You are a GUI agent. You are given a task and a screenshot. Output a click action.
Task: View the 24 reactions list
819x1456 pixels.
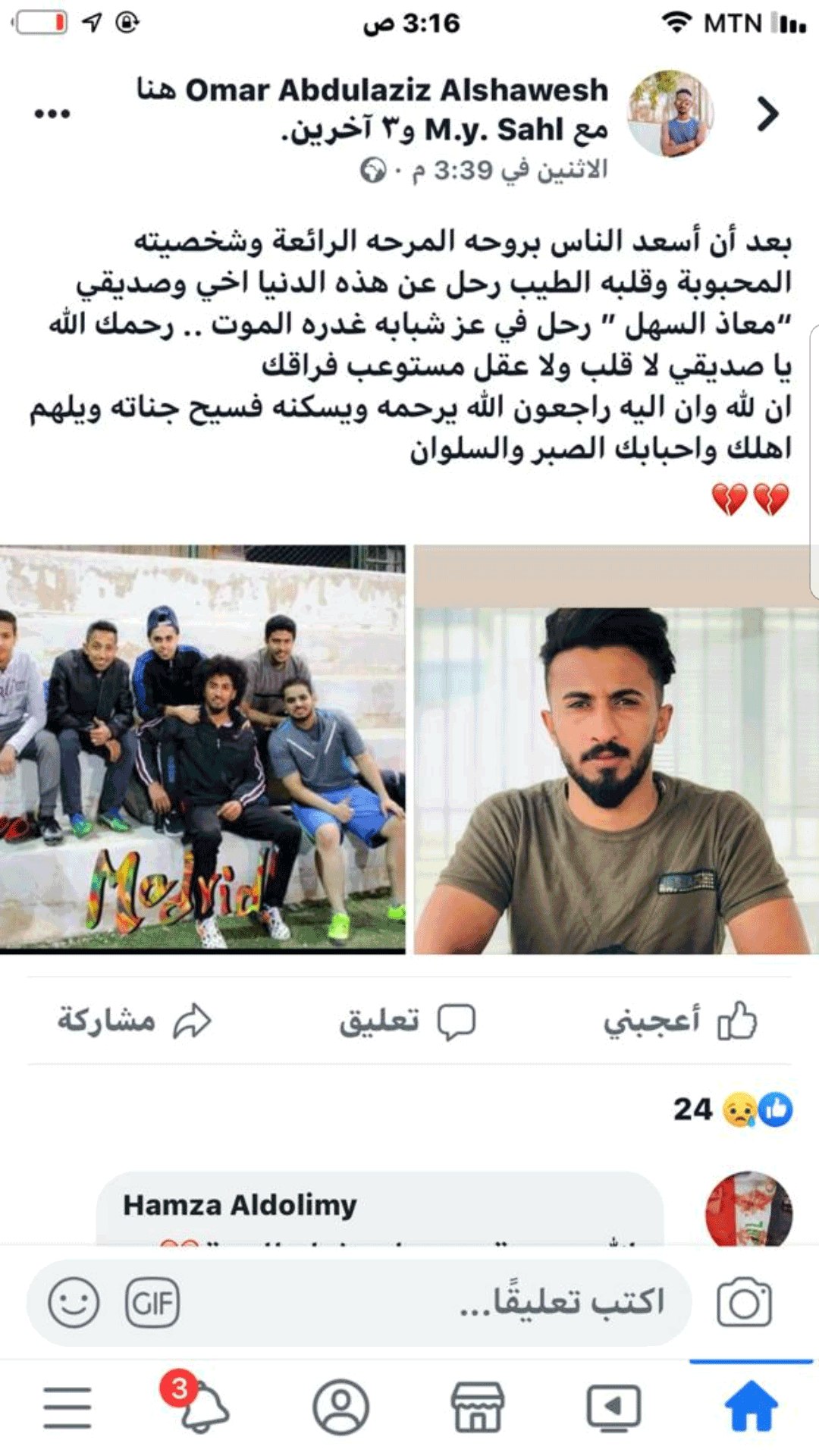(733, 1109)
